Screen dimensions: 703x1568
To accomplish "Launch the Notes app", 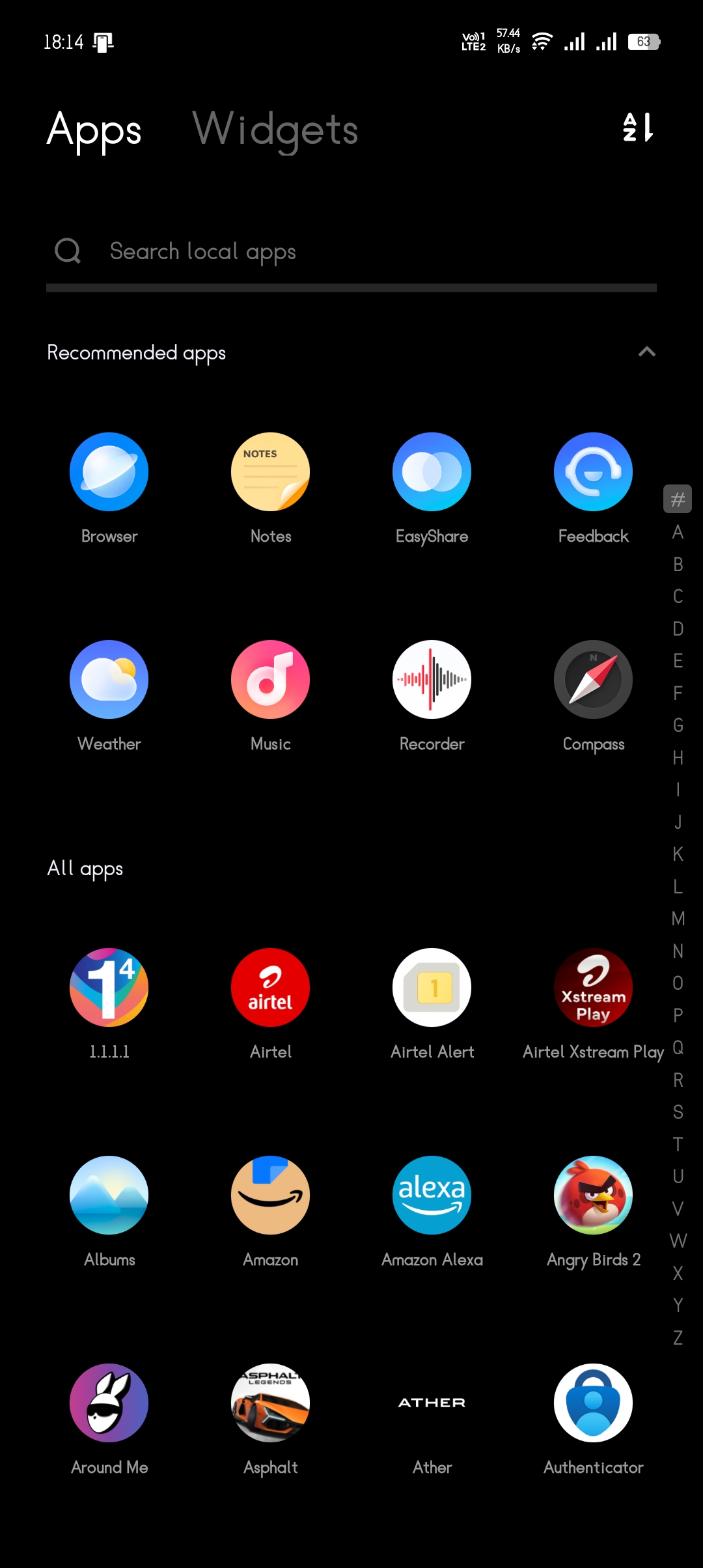I will [x=270, y=472].
